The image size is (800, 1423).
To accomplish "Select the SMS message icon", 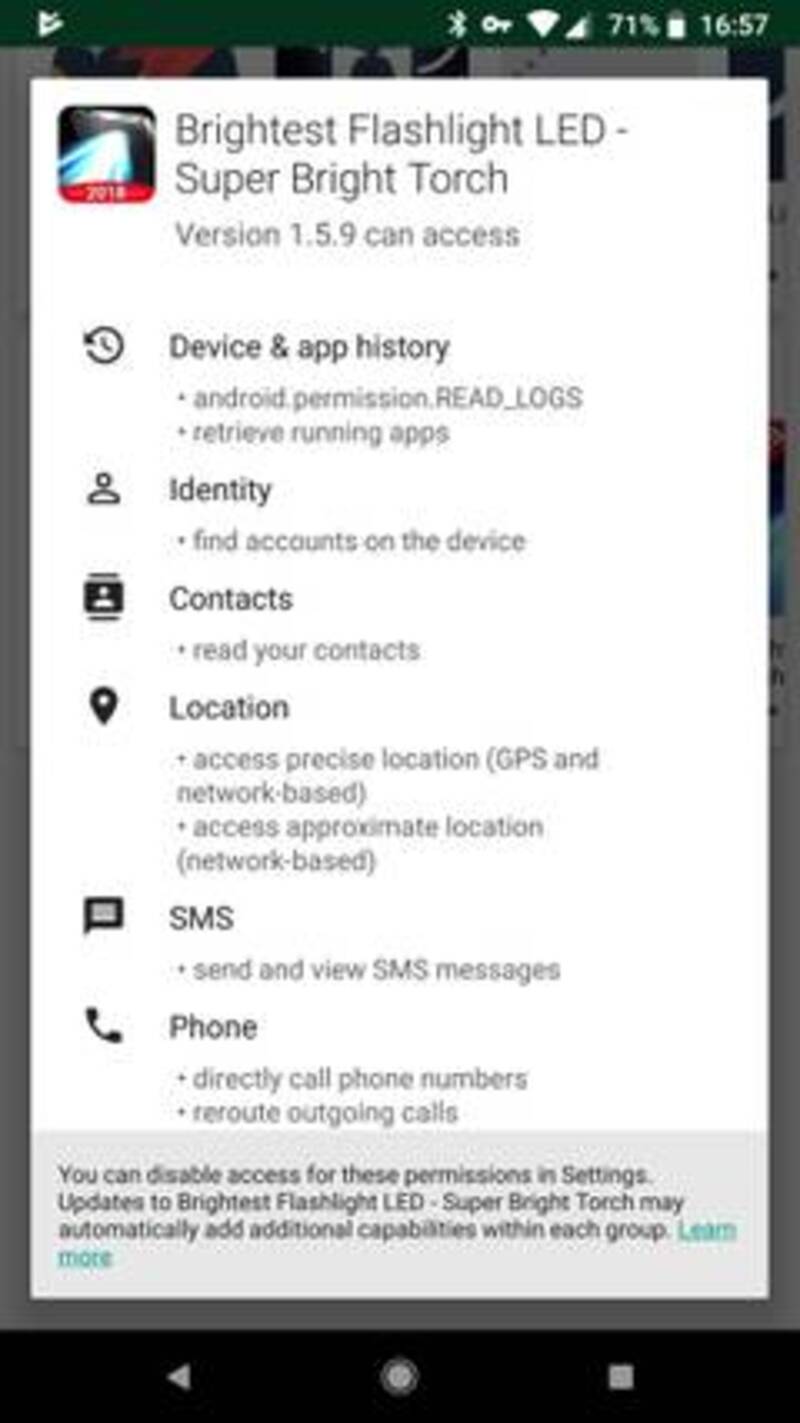I will point(101,916).
